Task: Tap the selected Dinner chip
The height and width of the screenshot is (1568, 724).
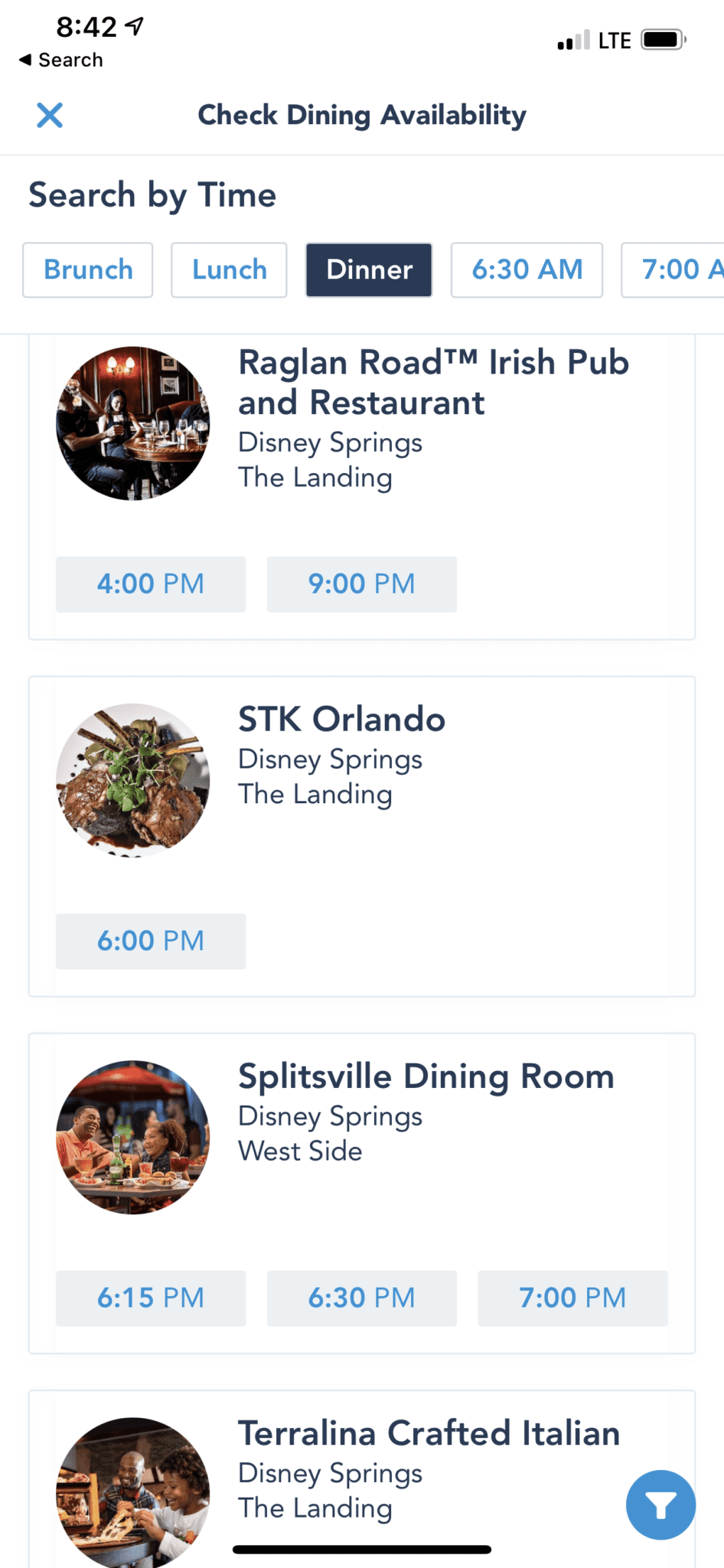Action: (369, 270)
